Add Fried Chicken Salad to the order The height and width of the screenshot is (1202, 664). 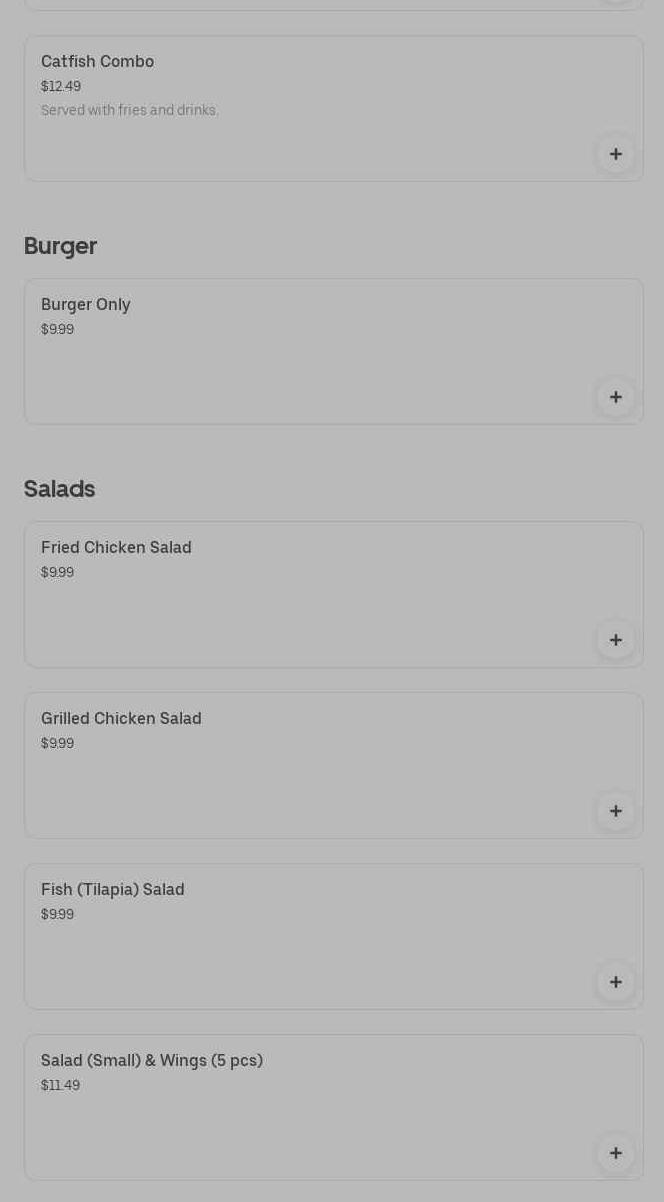[616, 640]
